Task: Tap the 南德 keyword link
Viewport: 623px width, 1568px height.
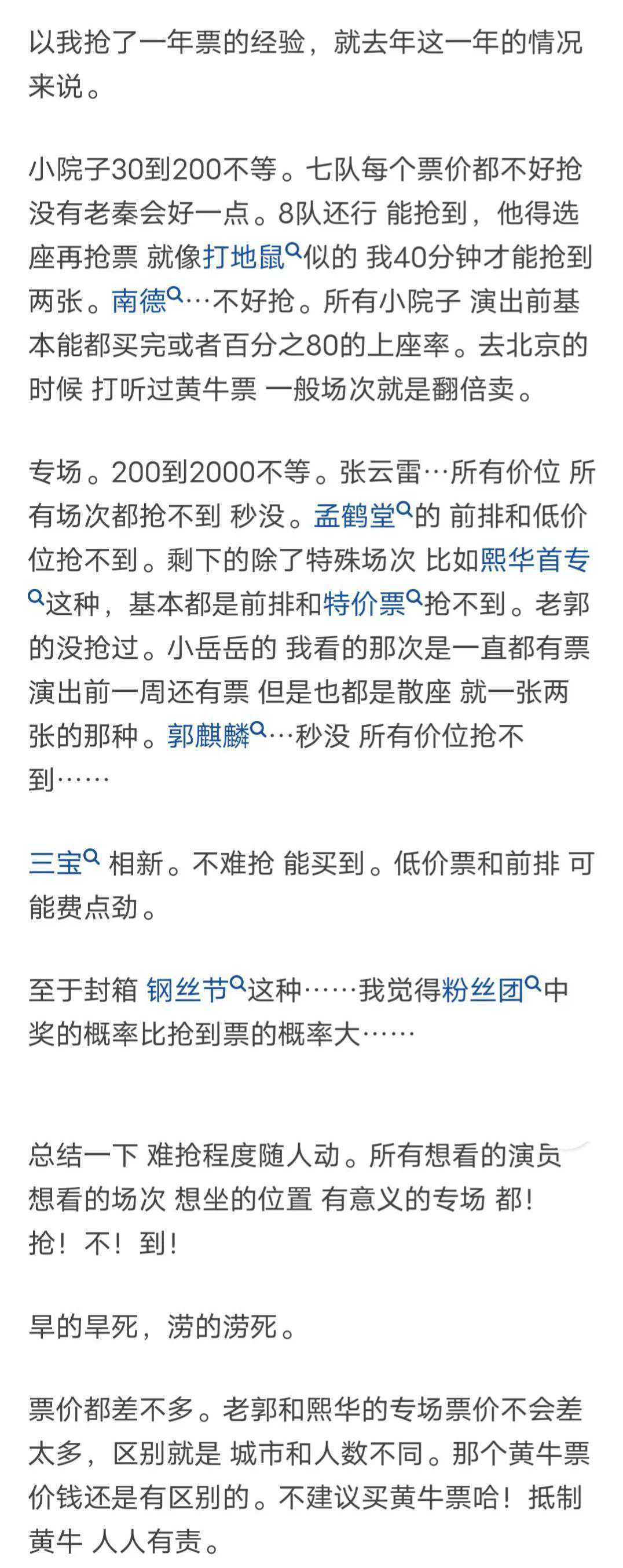Action: 140,301
